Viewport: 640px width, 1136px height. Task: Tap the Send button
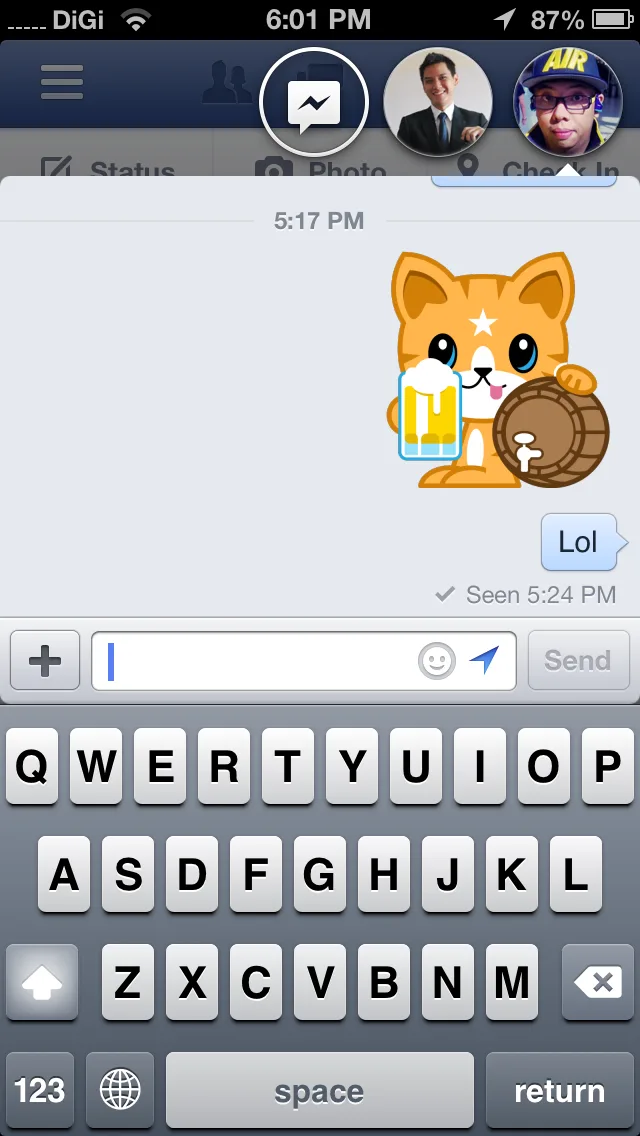578,660
